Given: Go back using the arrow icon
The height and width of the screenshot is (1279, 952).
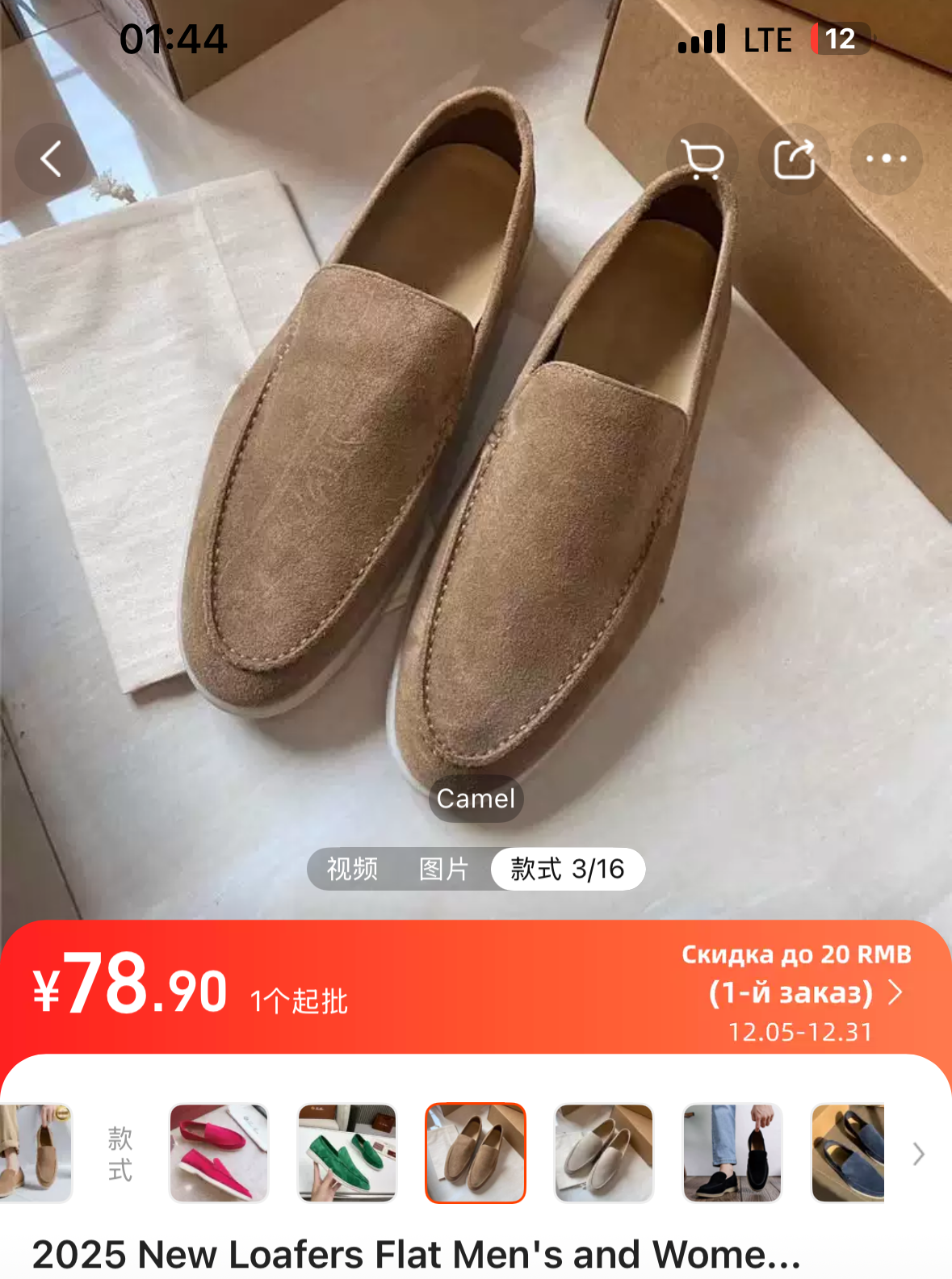Looking at the screenshot, I should click(x=51, y=159).
